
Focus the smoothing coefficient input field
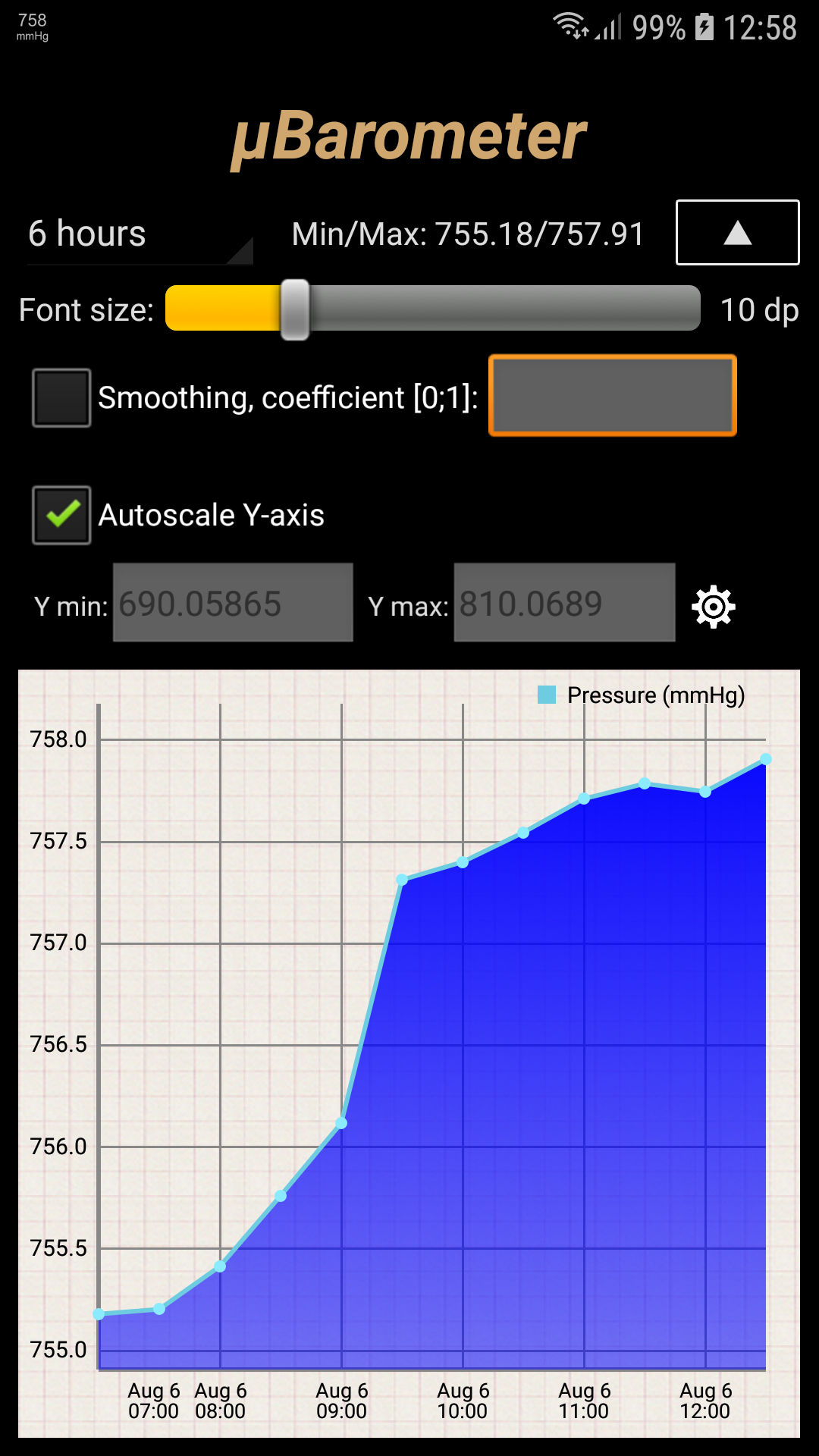[x=613, y=396]
